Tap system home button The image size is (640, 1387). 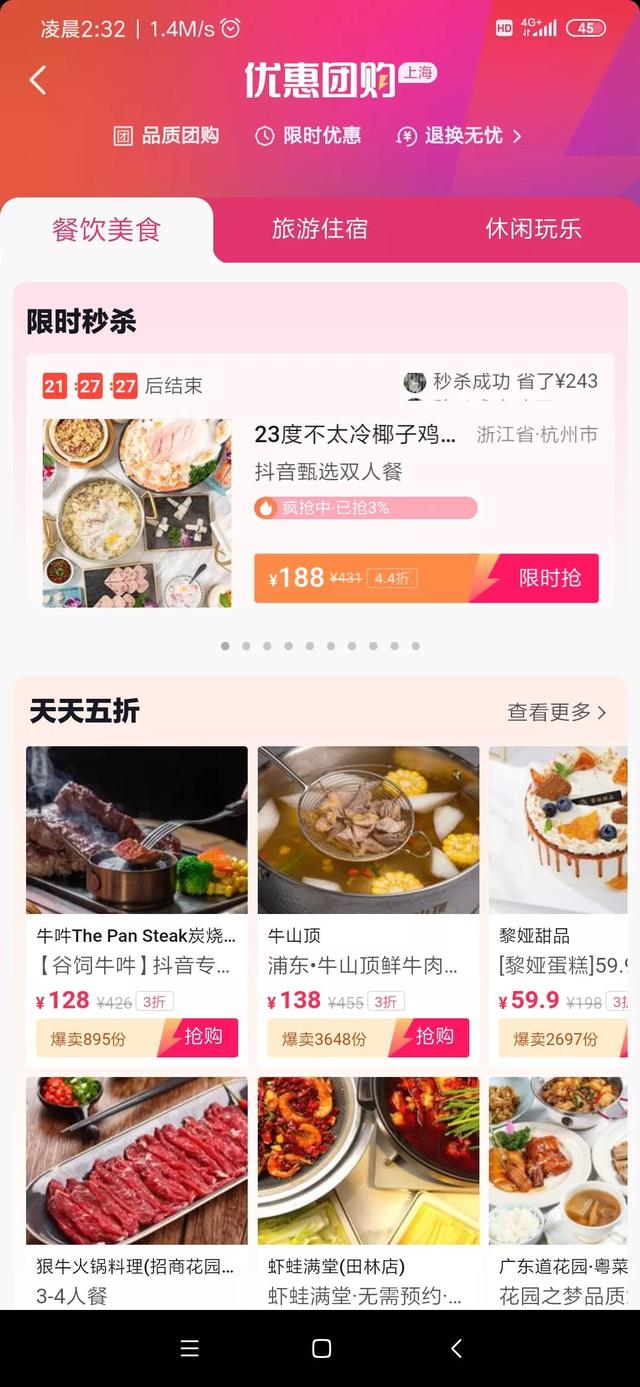coord(321,1348)
